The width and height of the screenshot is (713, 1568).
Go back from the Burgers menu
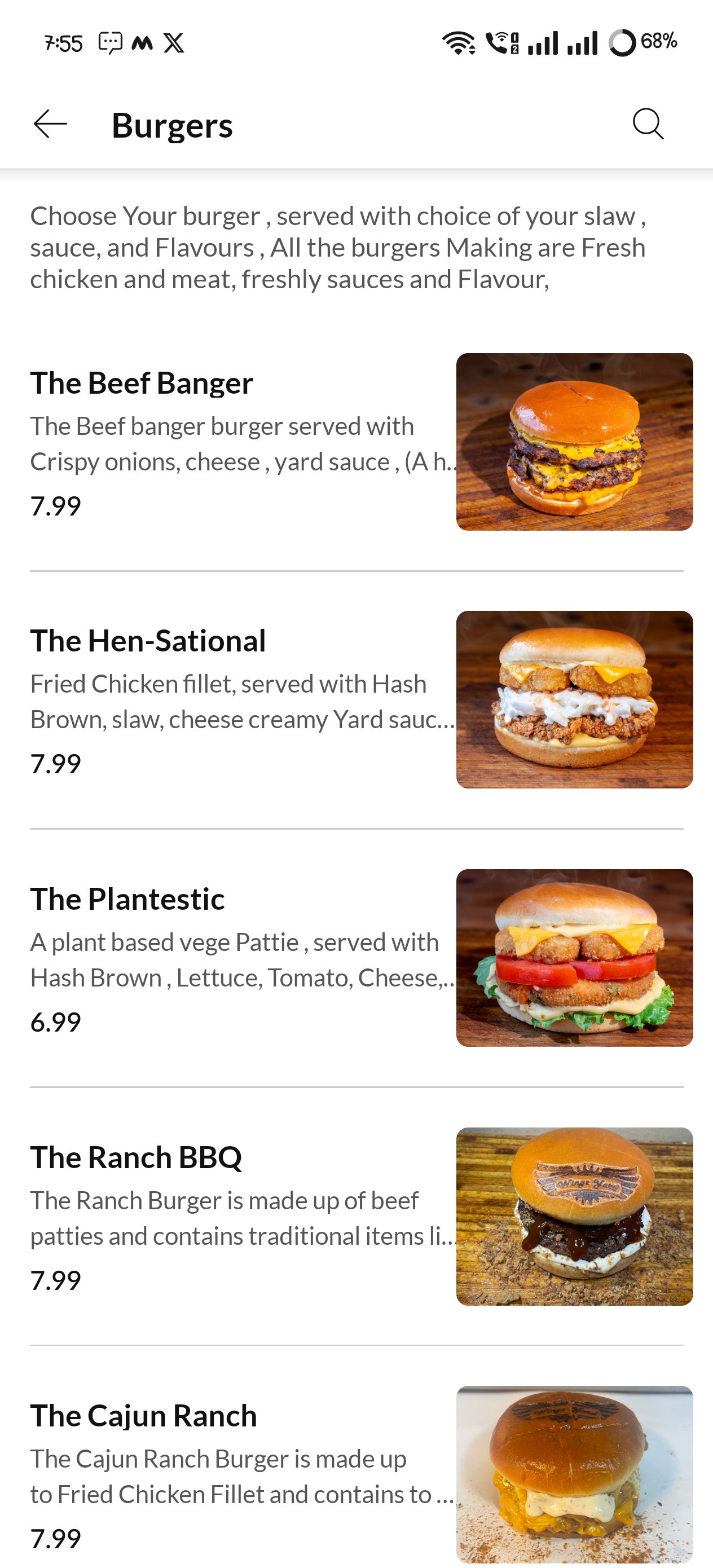pos(50,124)
